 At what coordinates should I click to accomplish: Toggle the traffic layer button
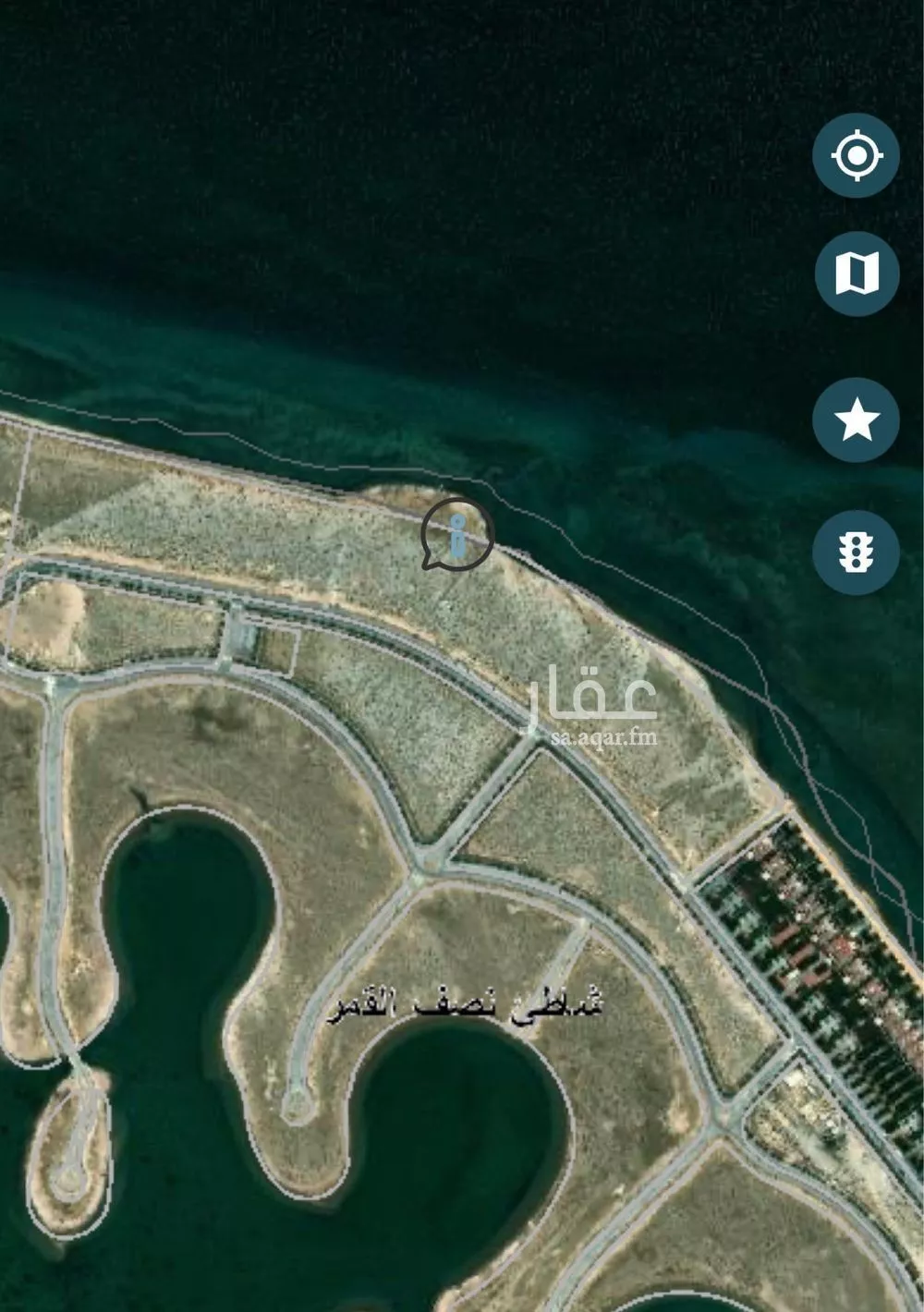[856, 553]
